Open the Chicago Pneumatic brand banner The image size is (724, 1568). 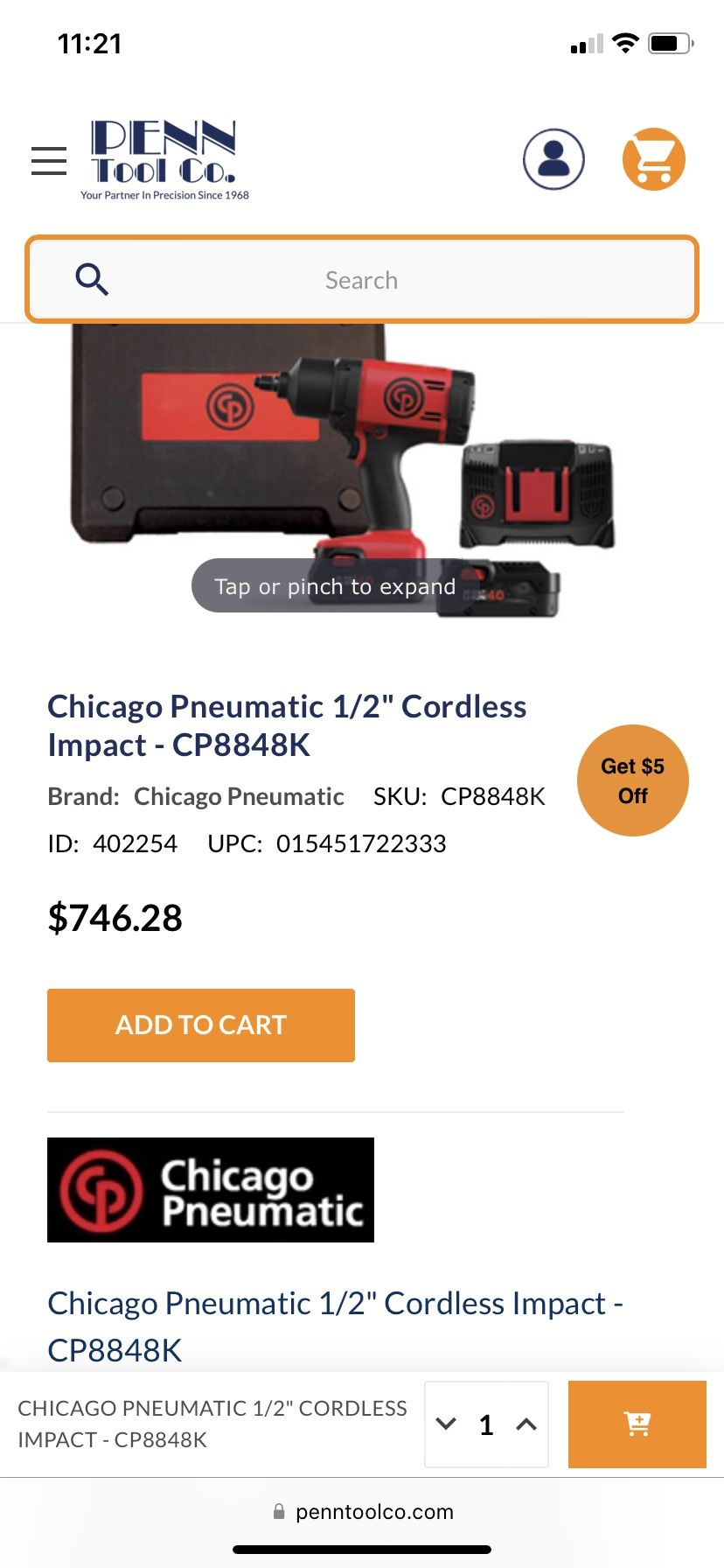click(x=211, y=1190)
